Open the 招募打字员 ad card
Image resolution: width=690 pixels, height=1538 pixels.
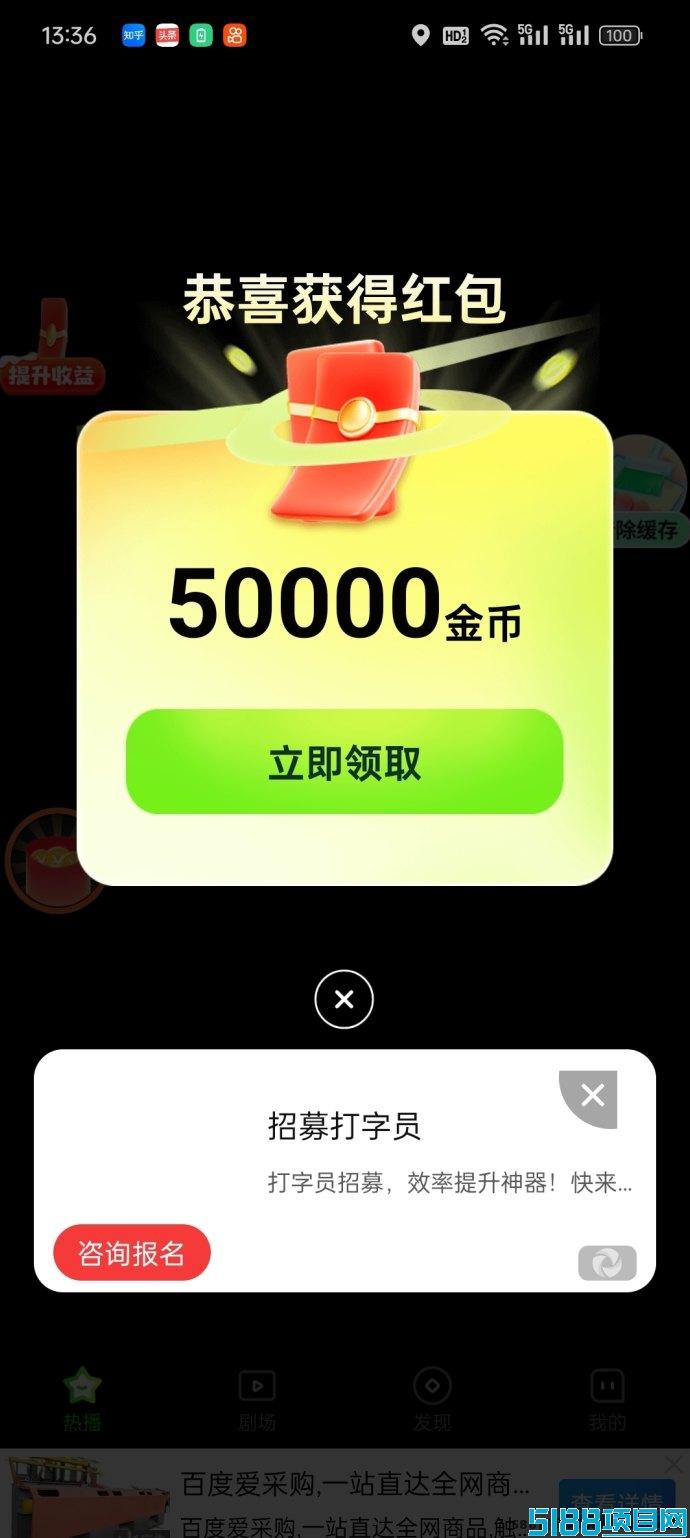[x=344, y=1170]
